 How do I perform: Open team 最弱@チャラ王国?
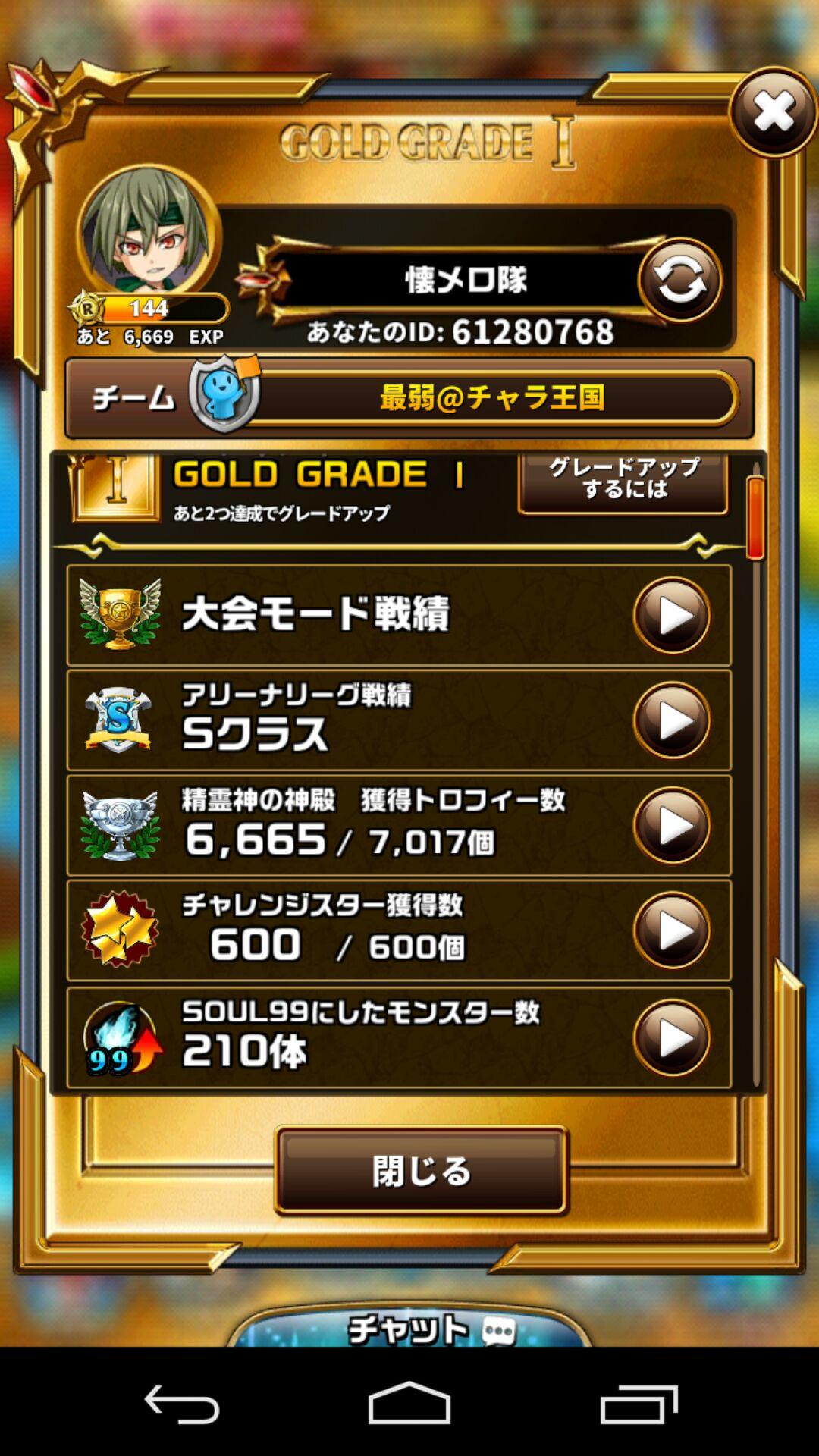click(491, 397)
